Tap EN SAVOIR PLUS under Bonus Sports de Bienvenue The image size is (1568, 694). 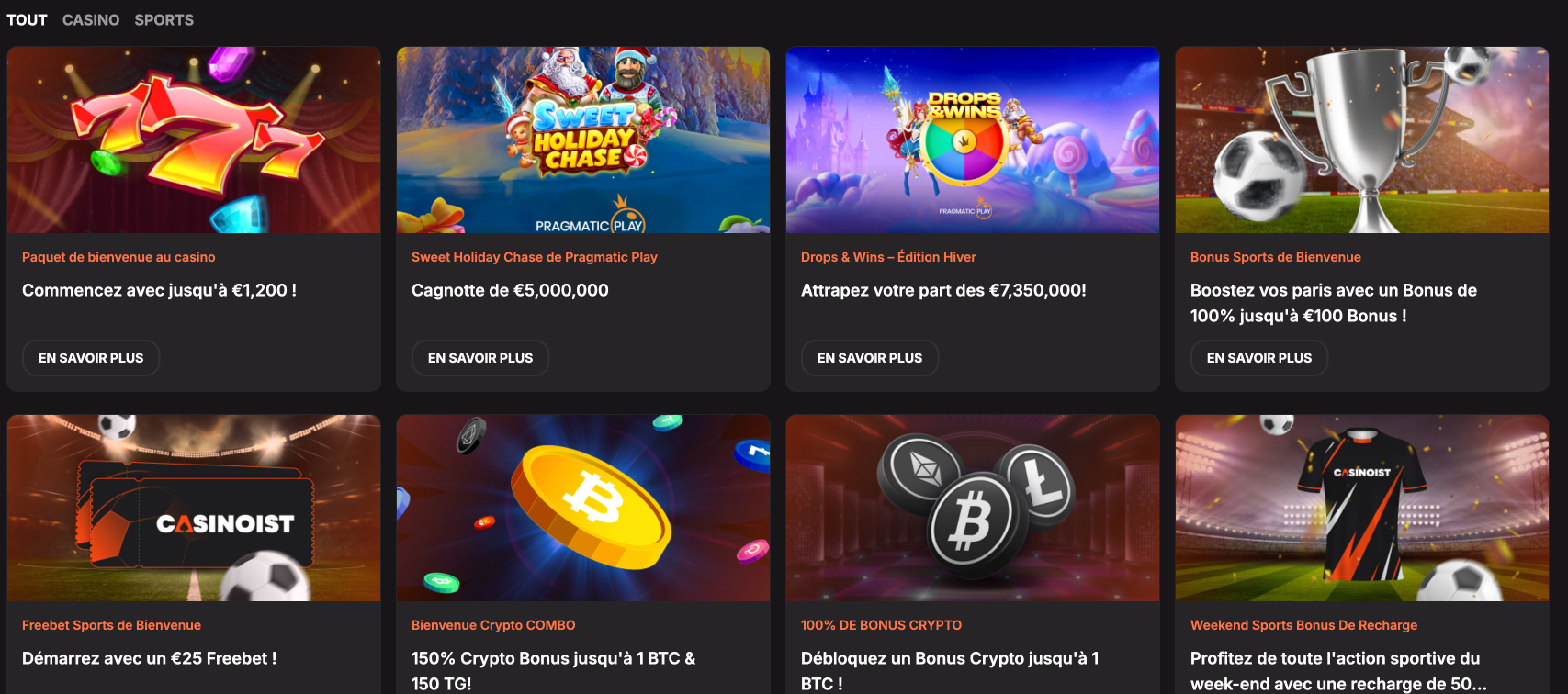[x=1259, y=358]
